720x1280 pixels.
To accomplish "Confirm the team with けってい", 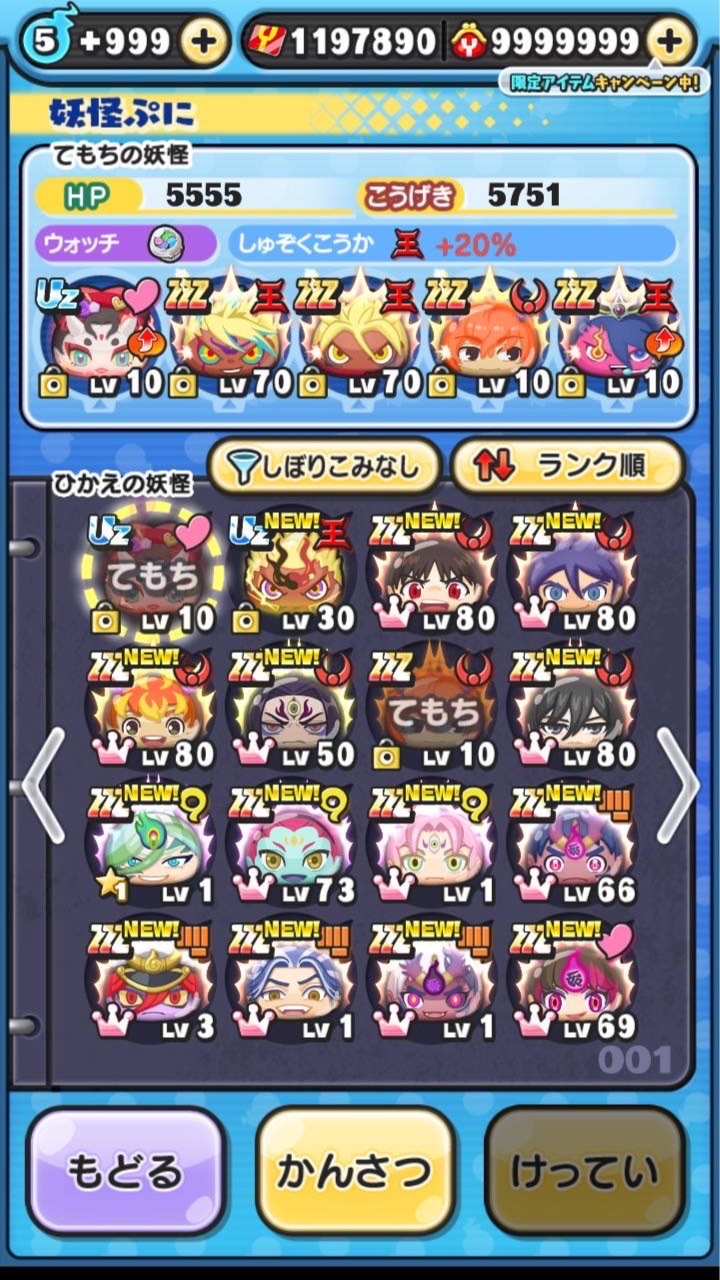I will (x=585, y=1171).
